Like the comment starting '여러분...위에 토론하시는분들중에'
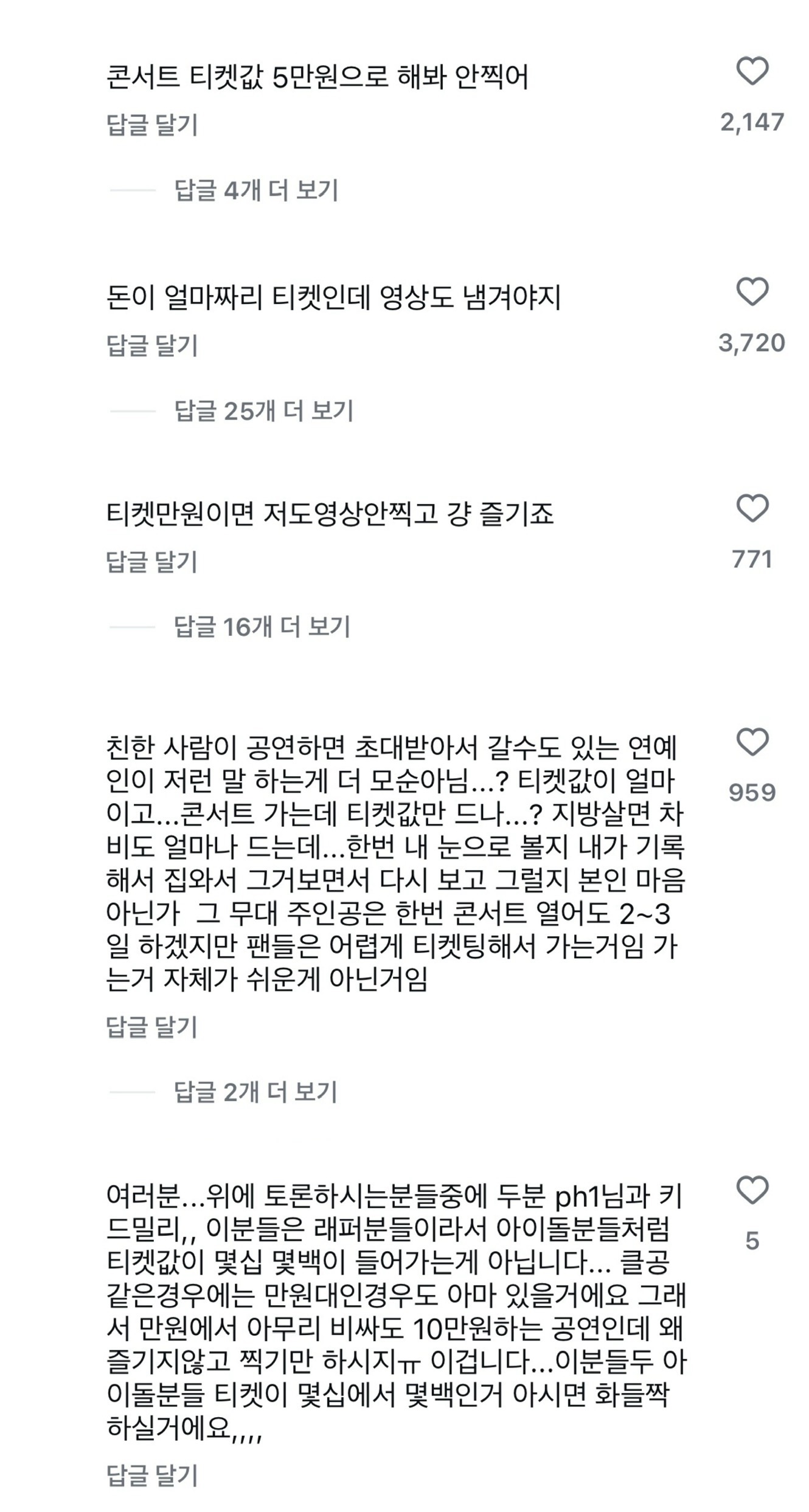 pos(752,1191)
